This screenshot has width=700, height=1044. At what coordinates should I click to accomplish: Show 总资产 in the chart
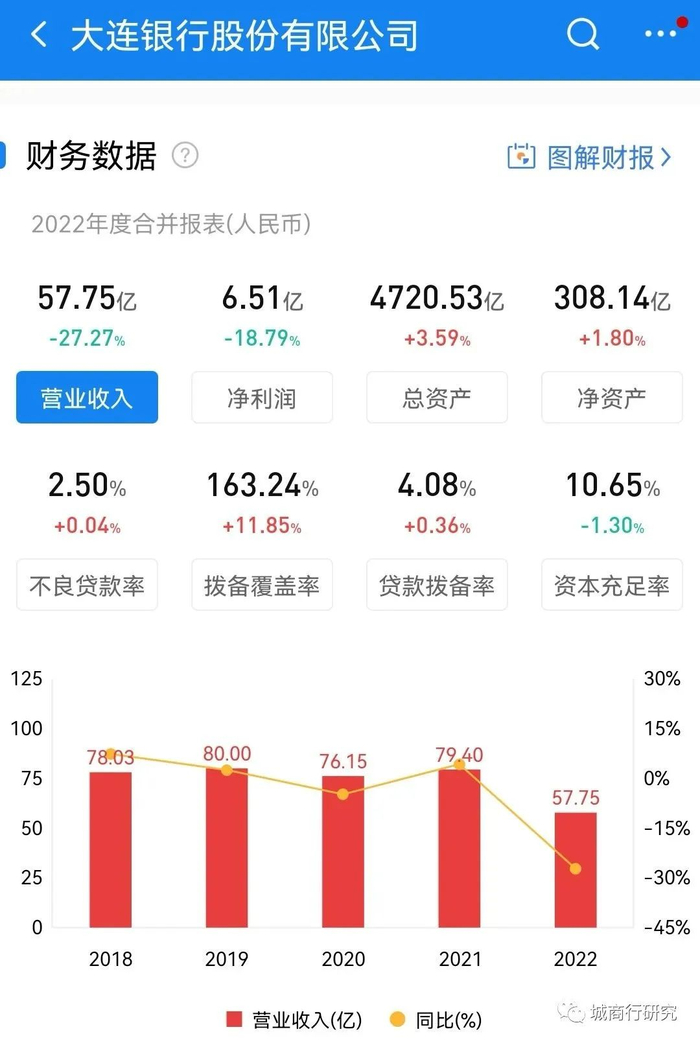[437, 397]
